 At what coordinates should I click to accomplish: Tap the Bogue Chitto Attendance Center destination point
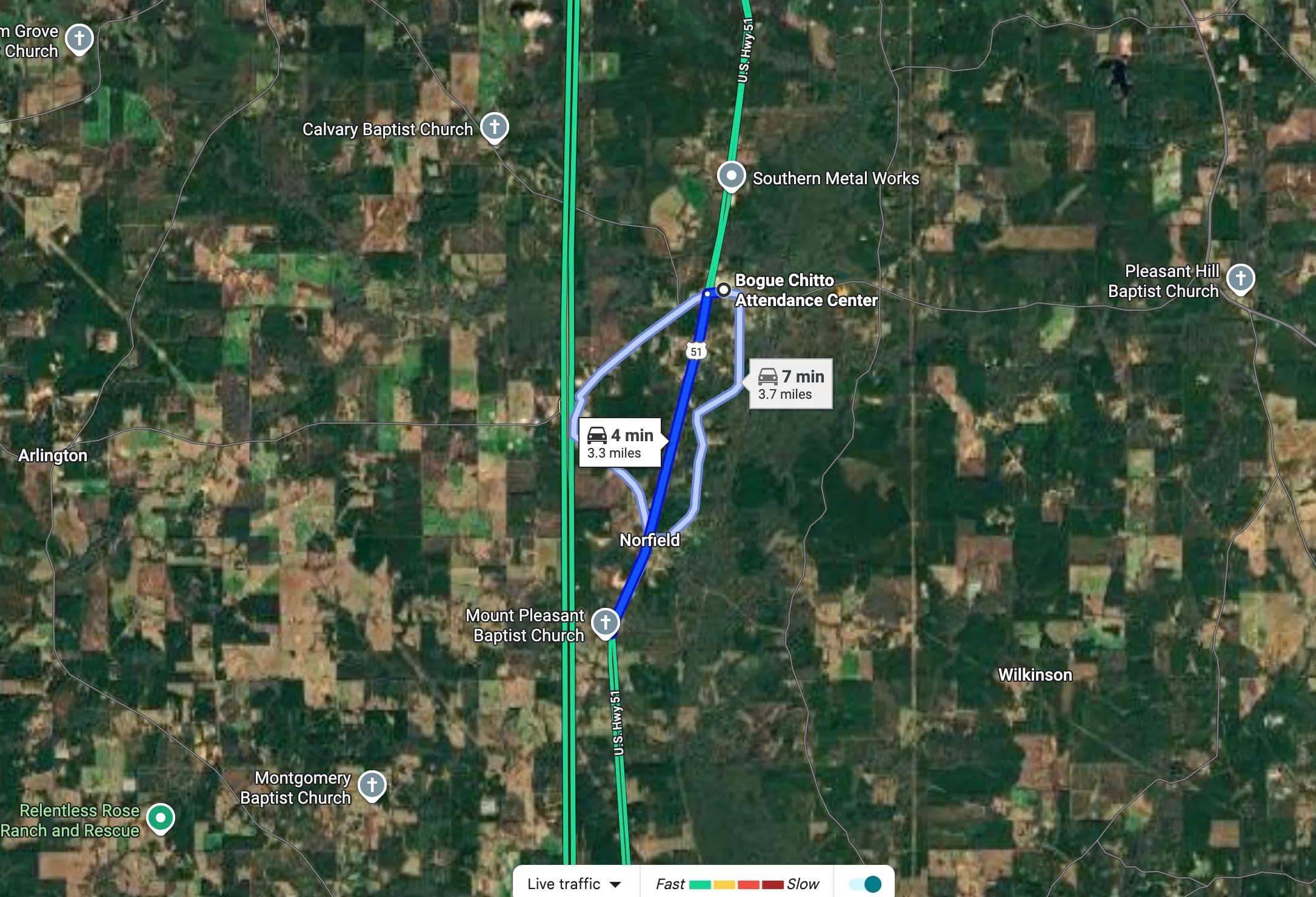(x=723, y=290)
